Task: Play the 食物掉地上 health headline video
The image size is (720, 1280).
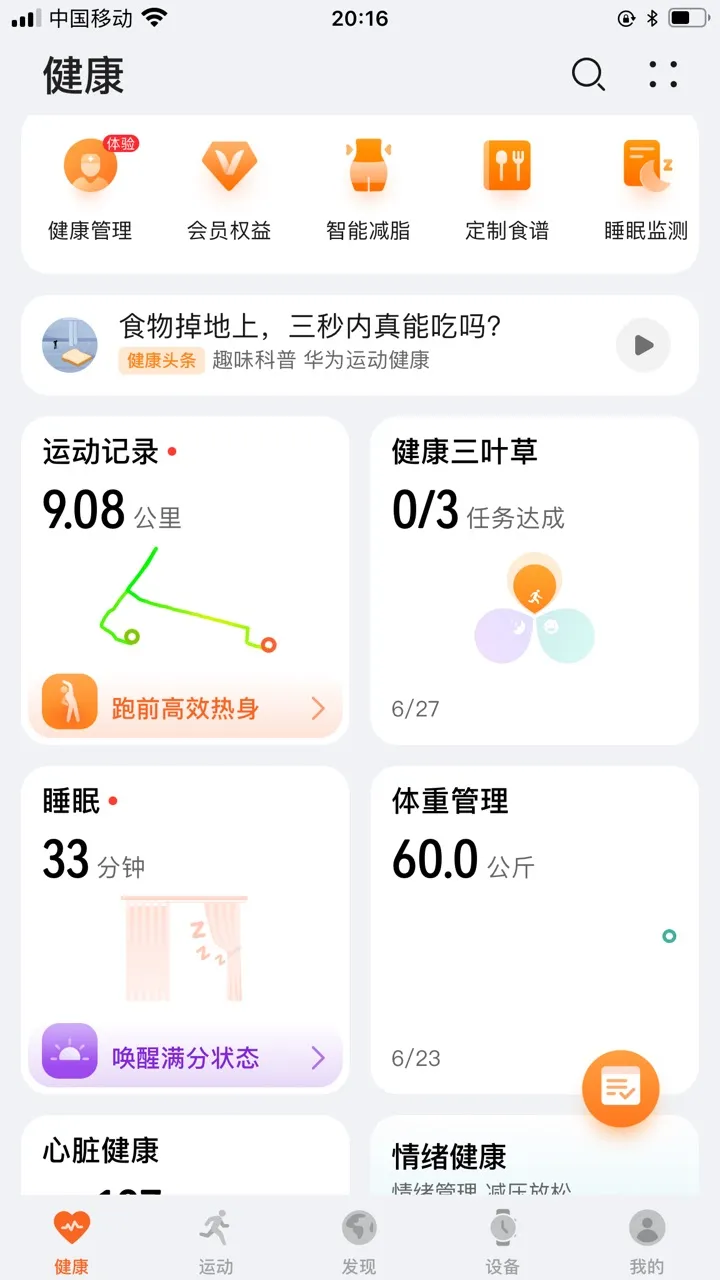Action: [643, 345]
